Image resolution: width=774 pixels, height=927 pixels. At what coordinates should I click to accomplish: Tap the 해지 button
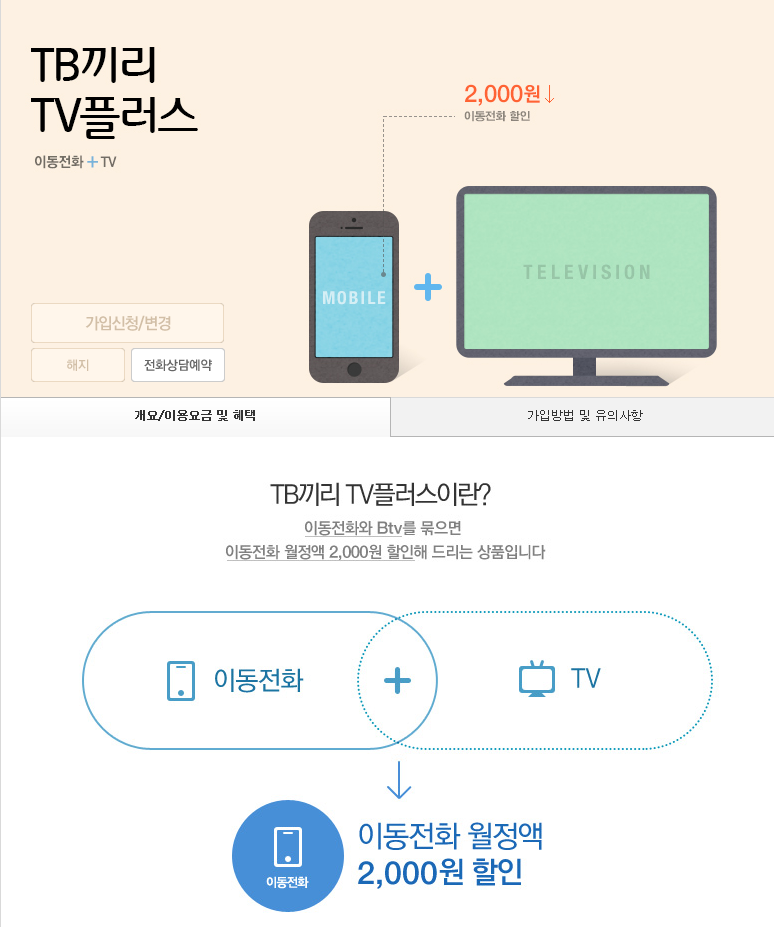pyautogui.click(x=78, y=365)
